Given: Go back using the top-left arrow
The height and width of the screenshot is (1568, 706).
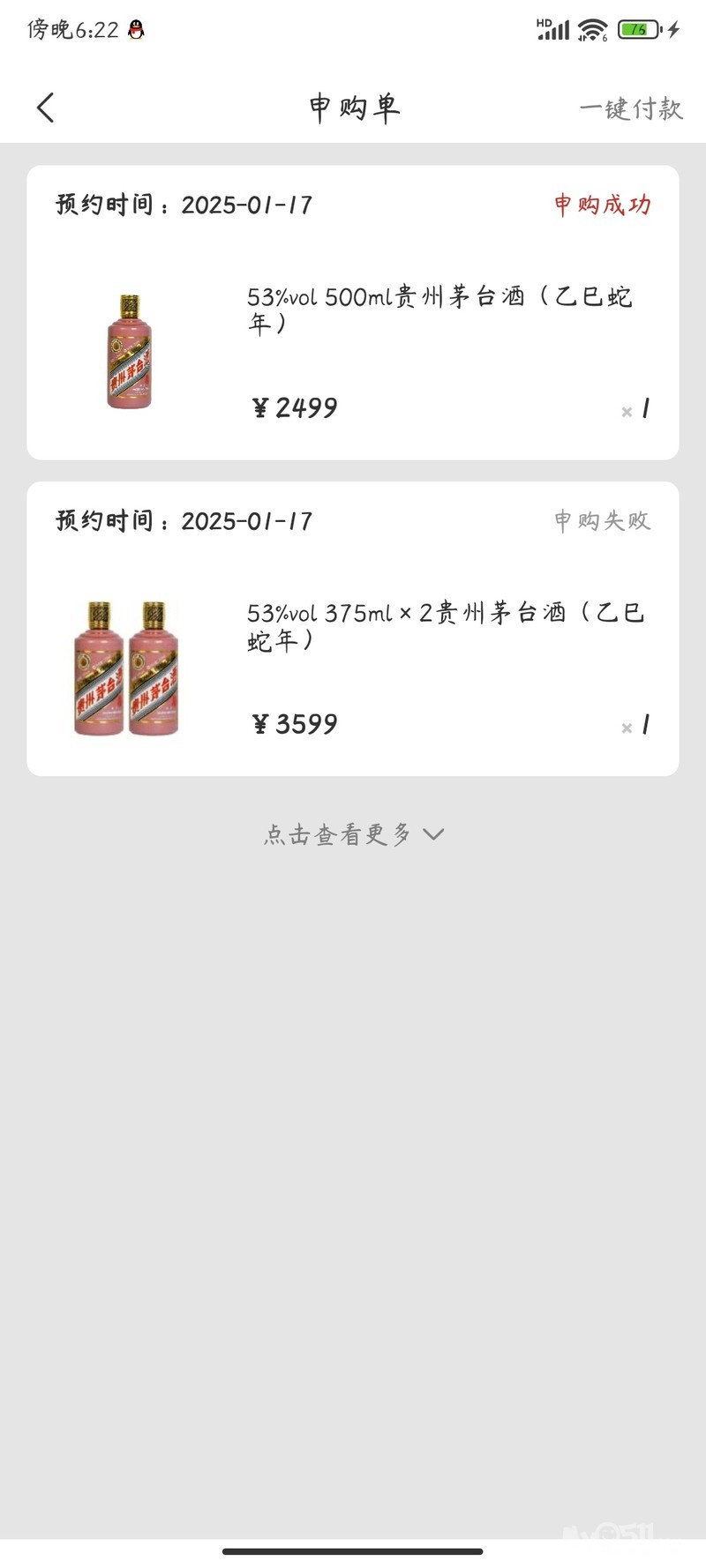Looking at the screenshot, I should coord(46,108).
